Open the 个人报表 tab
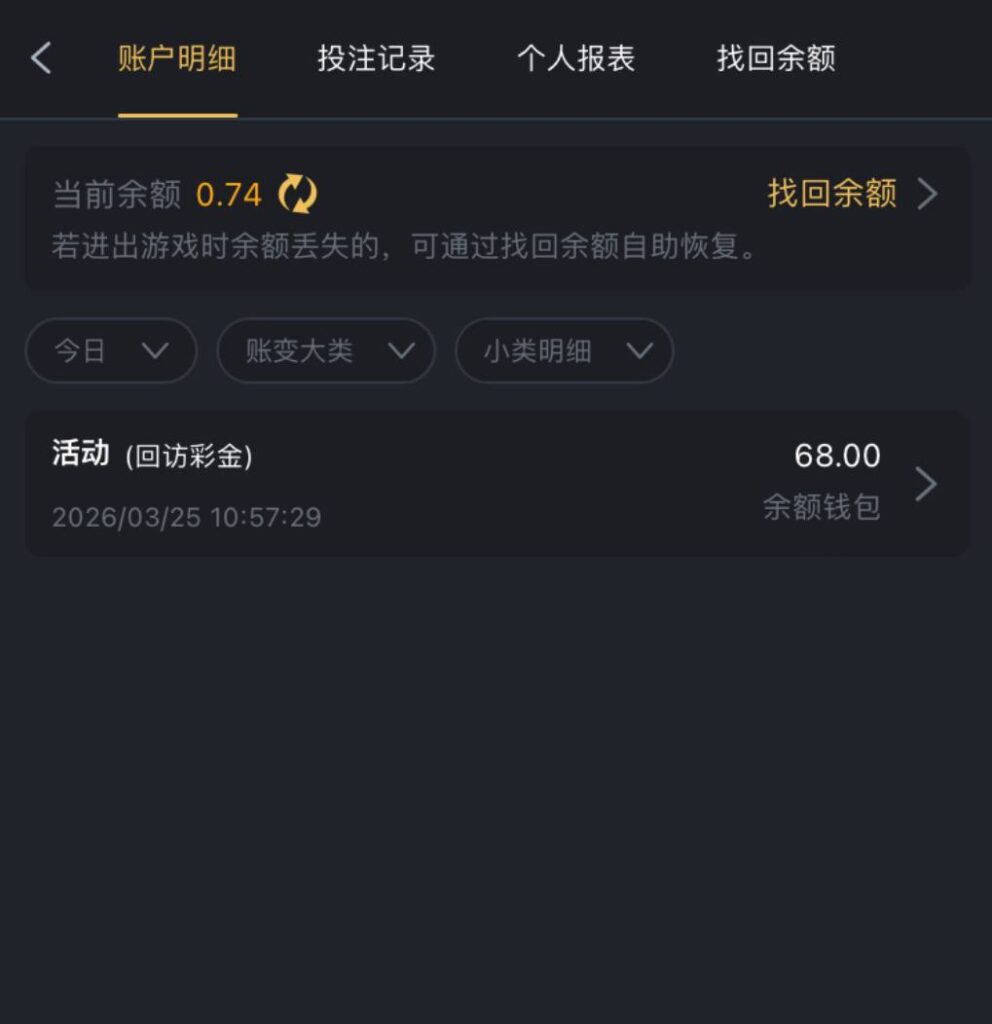This screenshot has width=992, height=1024. click(576, 60)
